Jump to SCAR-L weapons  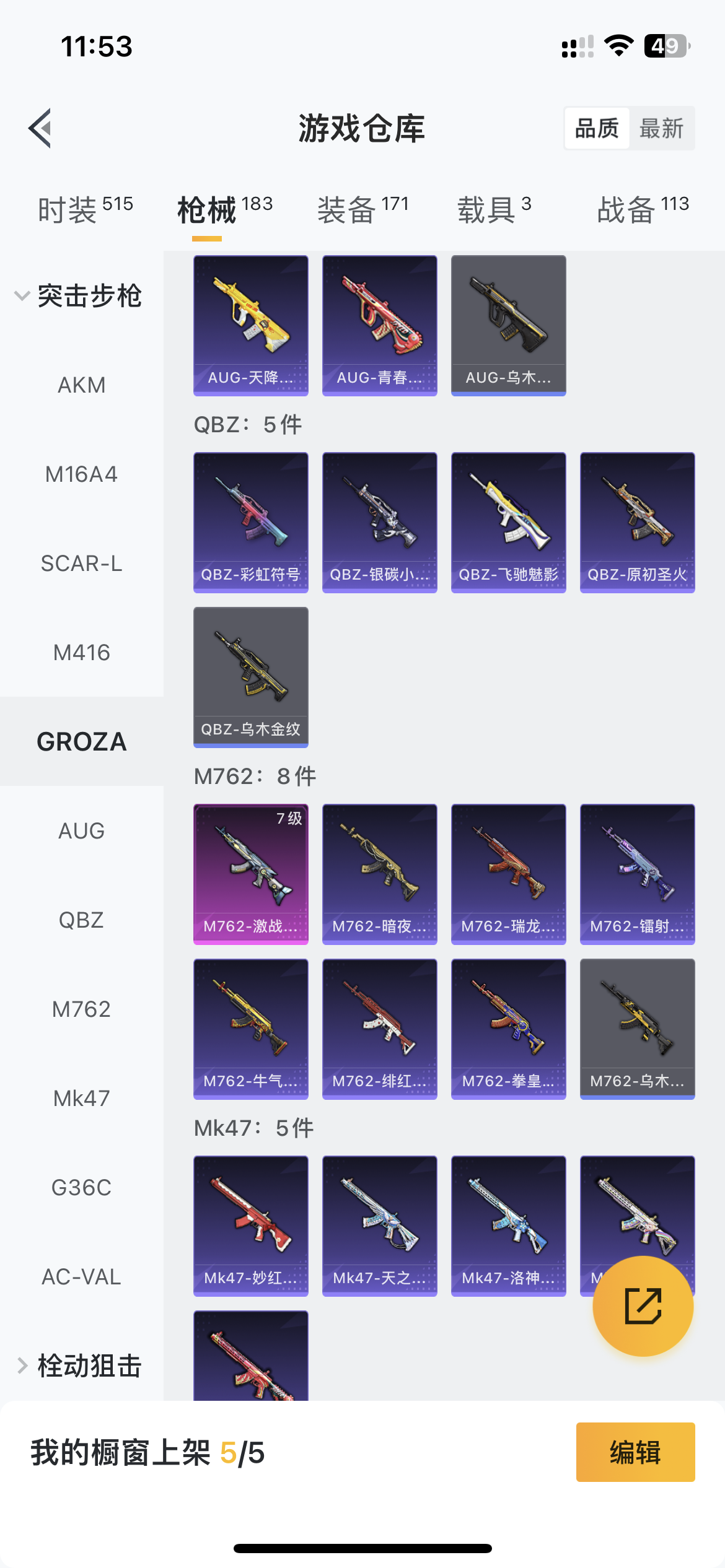point(81,564)
